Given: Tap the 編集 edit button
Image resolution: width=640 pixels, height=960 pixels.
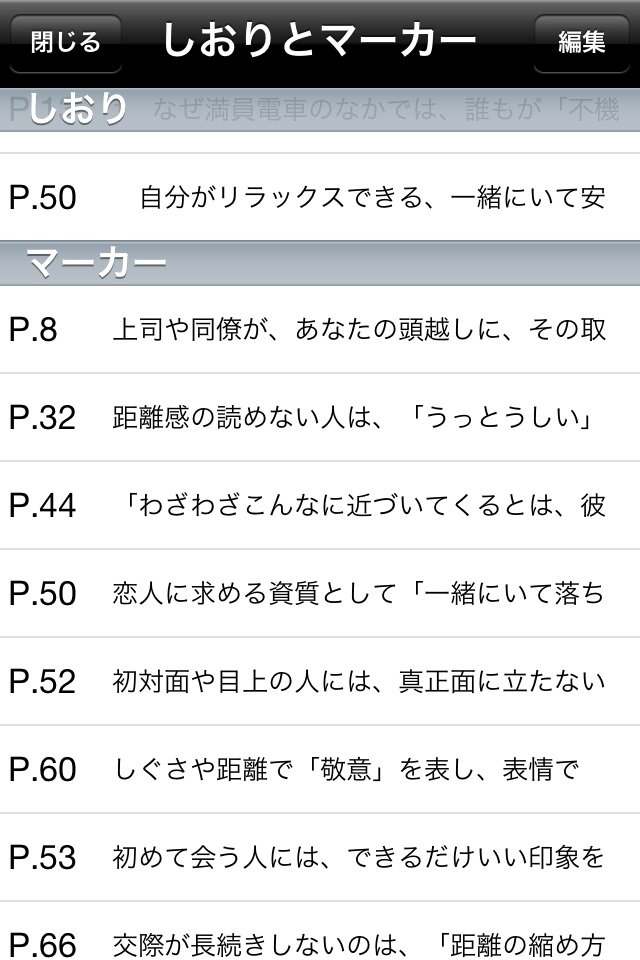Looking at the screenshot, I should coord(582,42).
